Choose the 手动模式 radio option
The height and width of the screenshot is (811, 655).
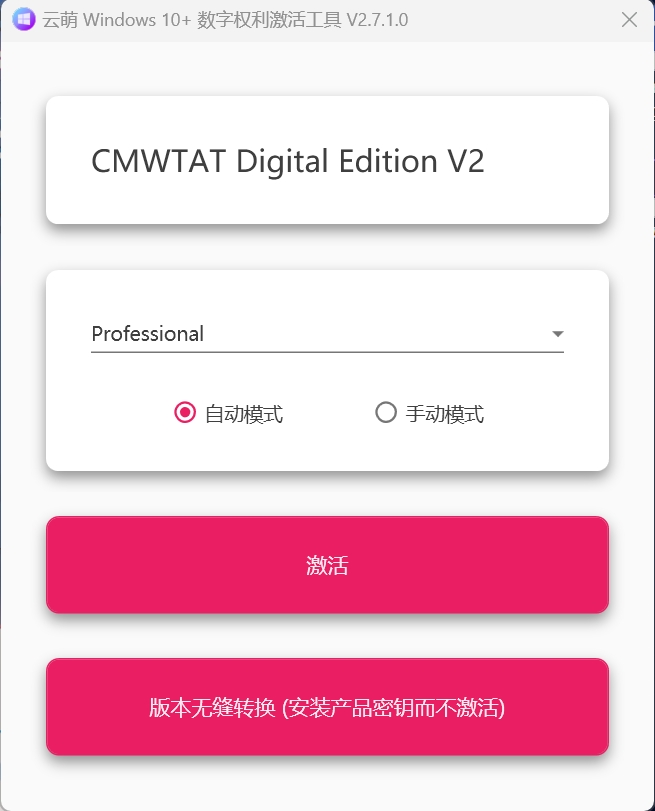[x=386, y=413]
